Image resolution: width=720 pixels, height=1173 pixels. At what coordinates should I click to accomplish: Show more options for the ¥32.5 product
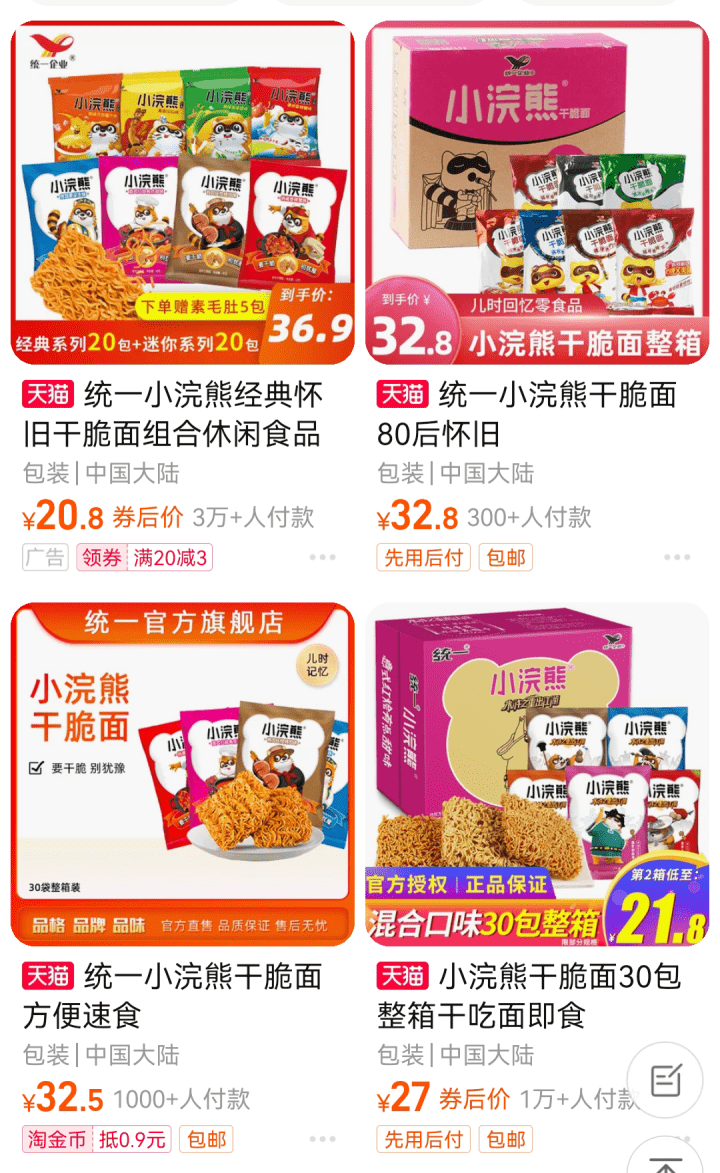tap(322, 1139)
